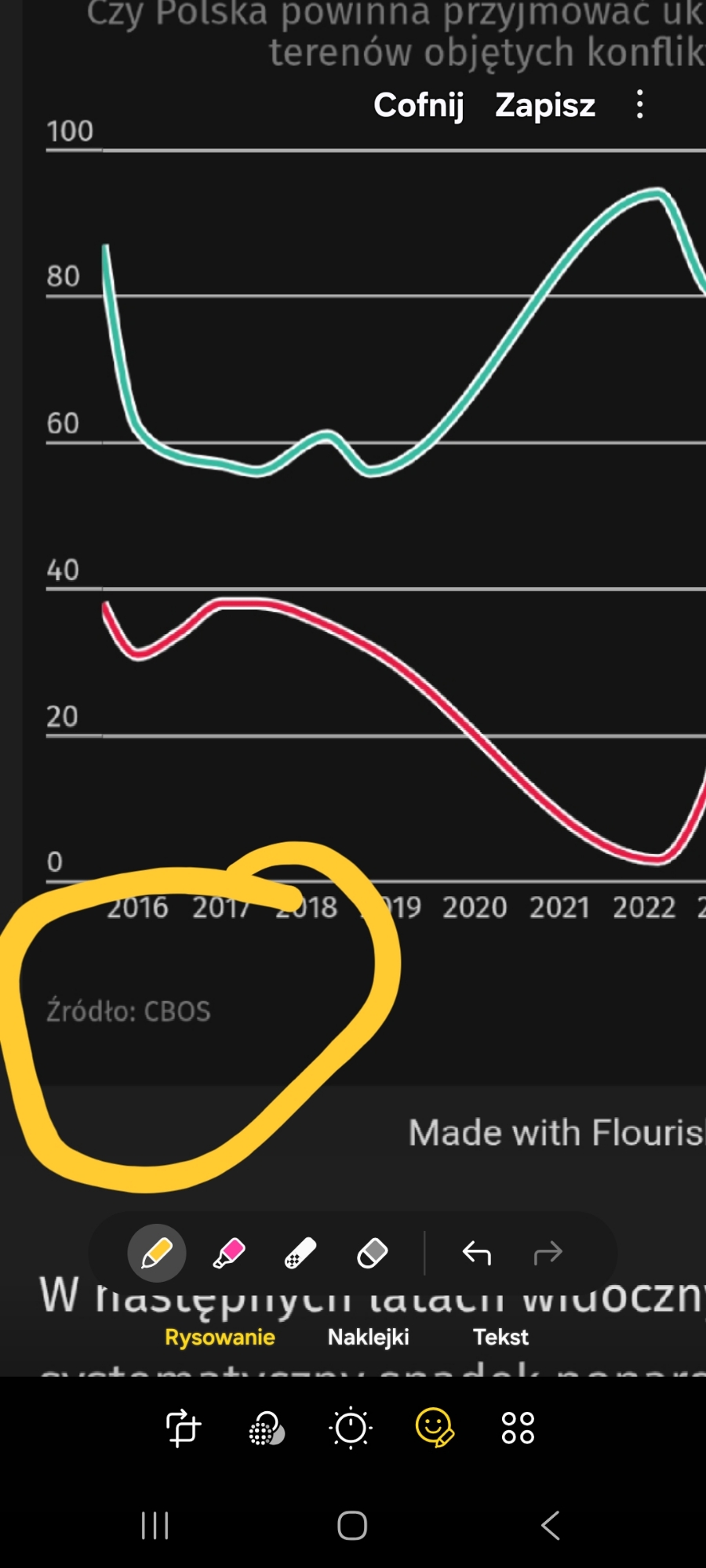Switch to the Rysowanie tab
This screenshot has width=706, height=1568.
pyautogui.click(x=220, y=1337)
